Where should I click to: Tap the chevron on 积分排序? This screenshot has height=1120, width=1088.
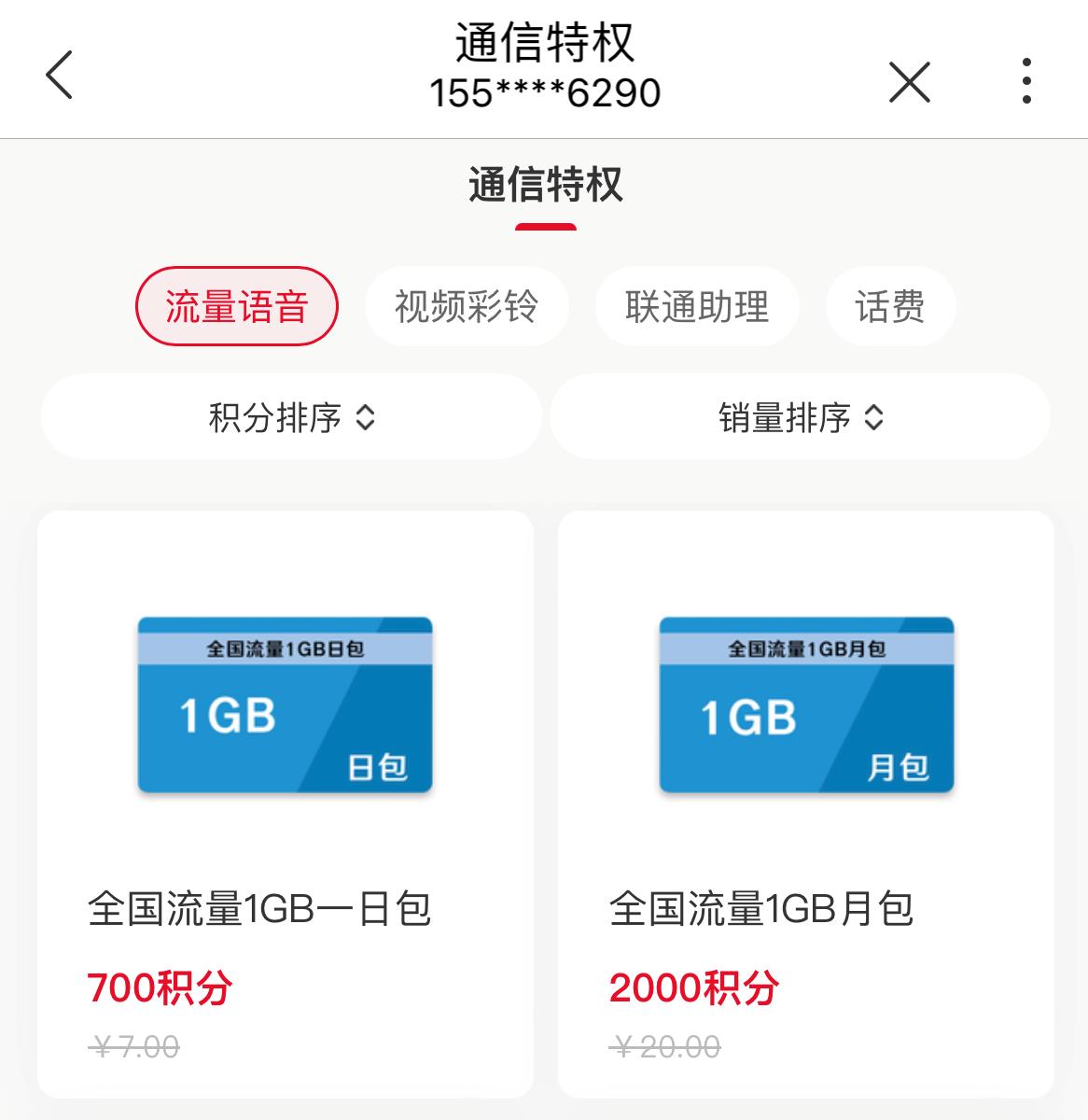[368, 418]
